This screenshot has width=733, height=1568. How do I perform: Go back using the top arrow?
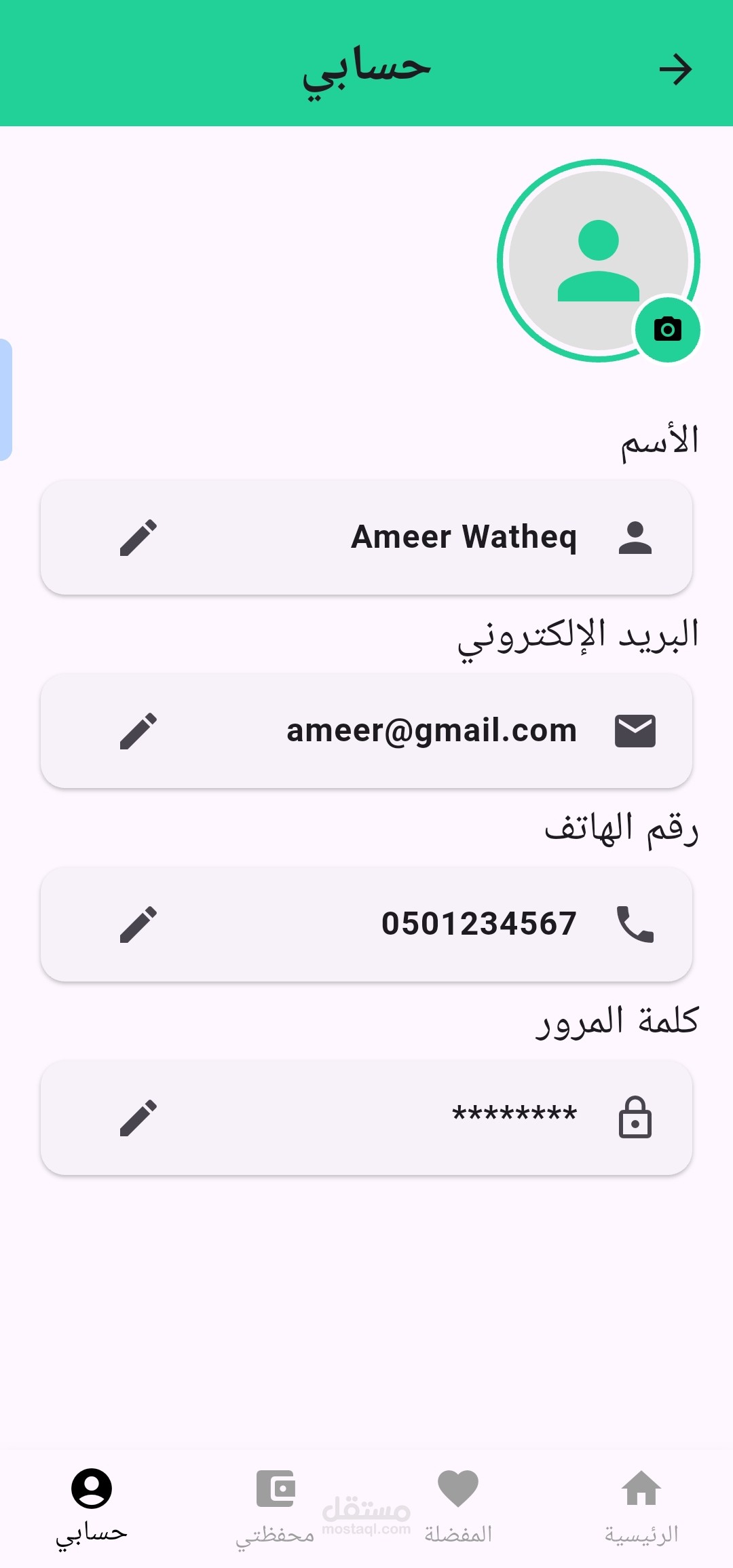(675, 69)
